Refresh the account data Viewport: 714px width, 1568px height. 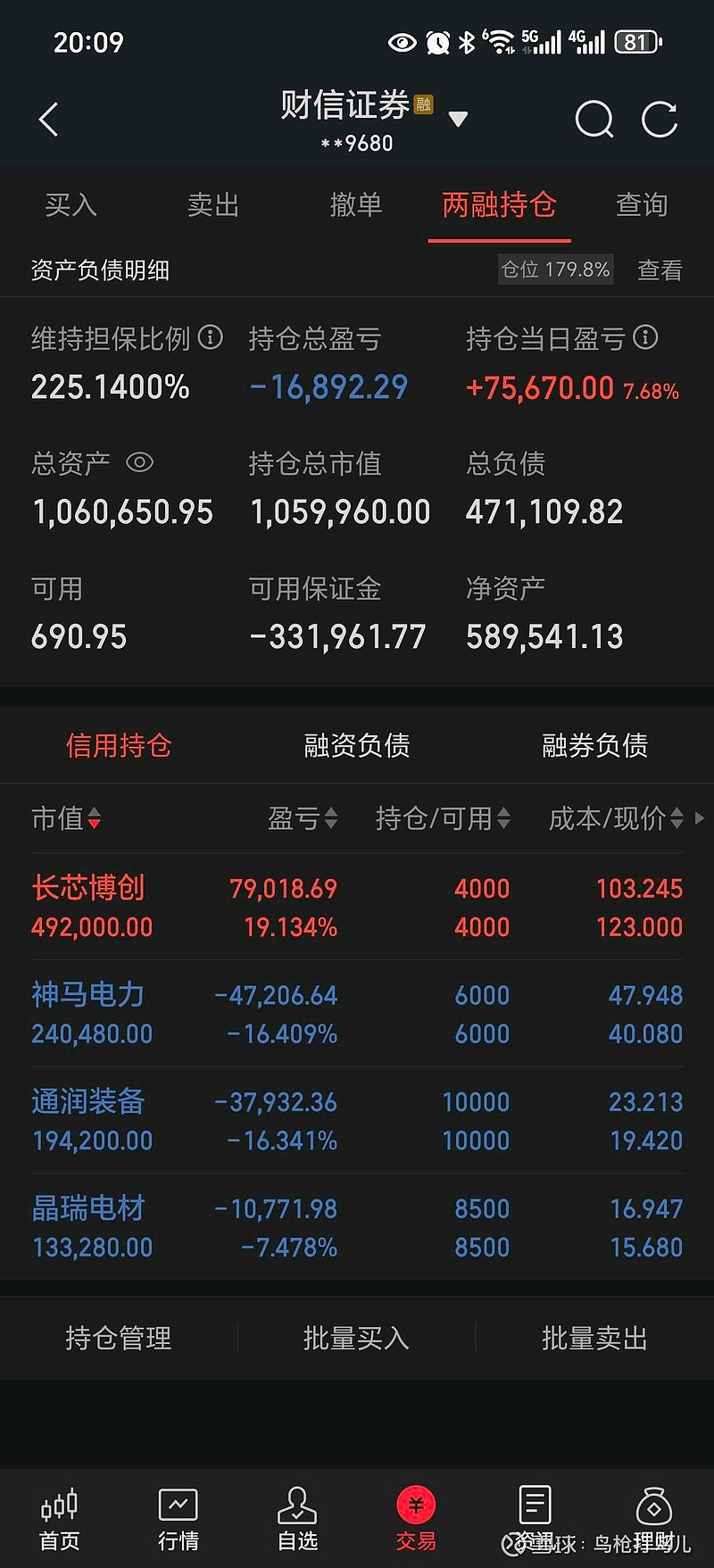pos(660,119)
